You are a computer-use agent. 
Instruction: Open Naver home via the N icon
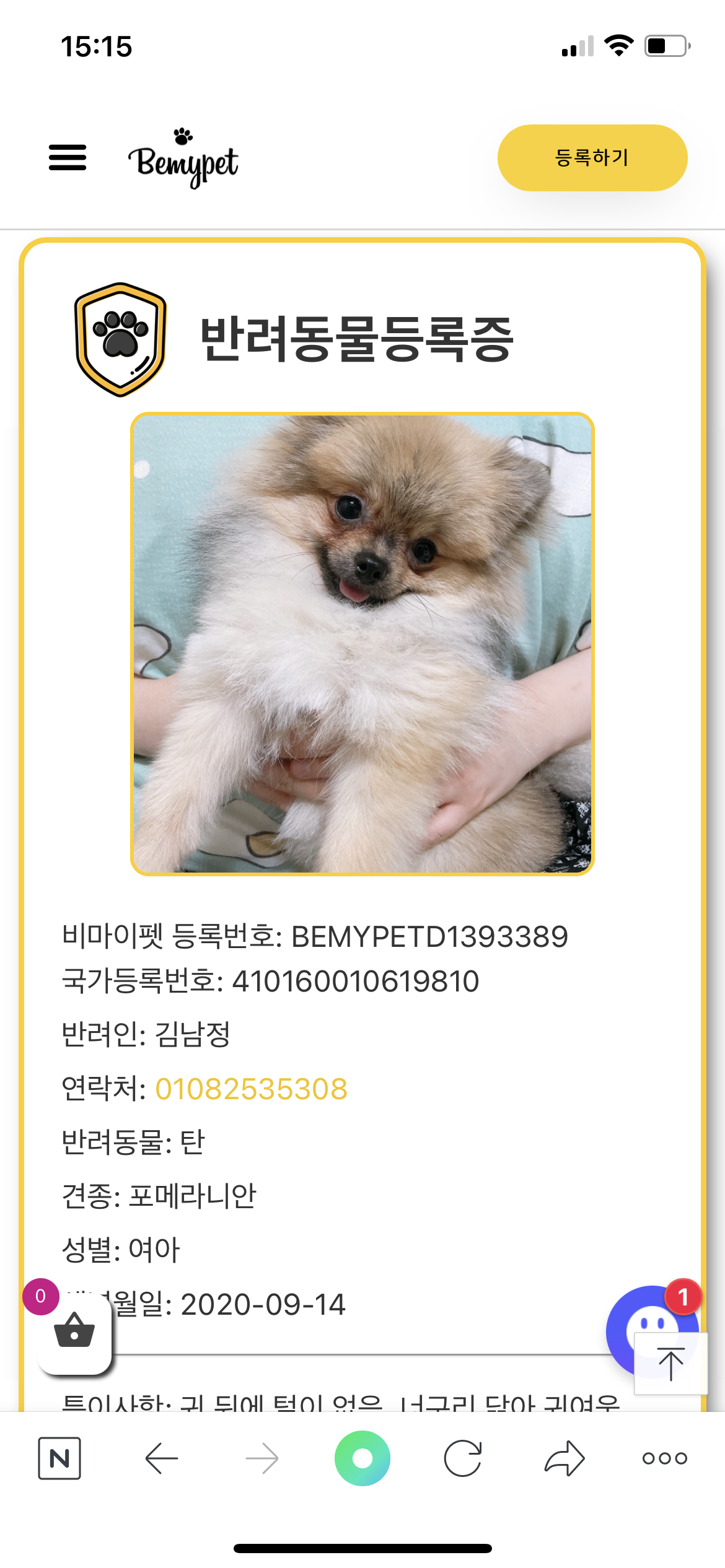click(59, 1458)
